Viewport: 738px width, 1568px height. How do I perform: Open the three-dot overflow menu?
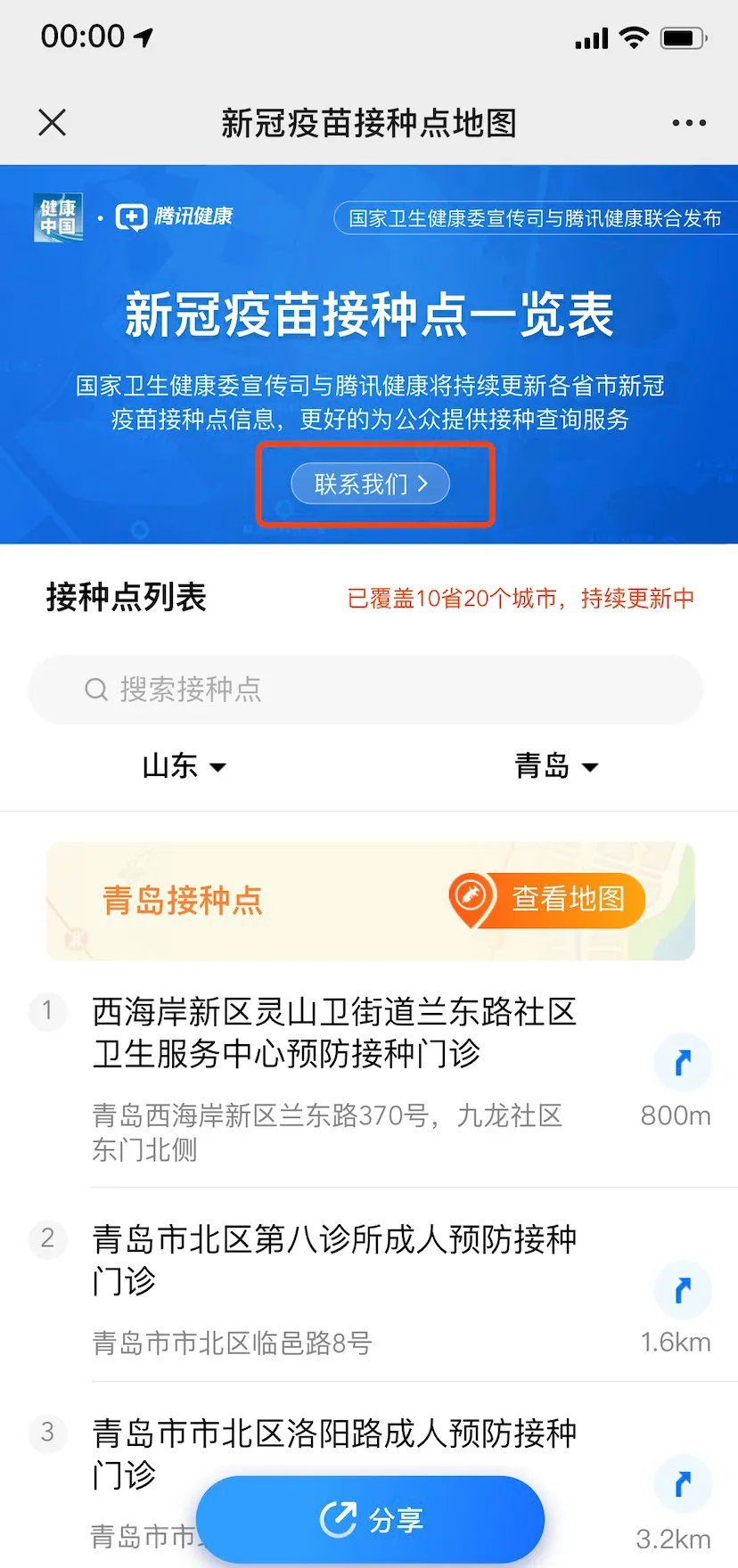point(689,123)
